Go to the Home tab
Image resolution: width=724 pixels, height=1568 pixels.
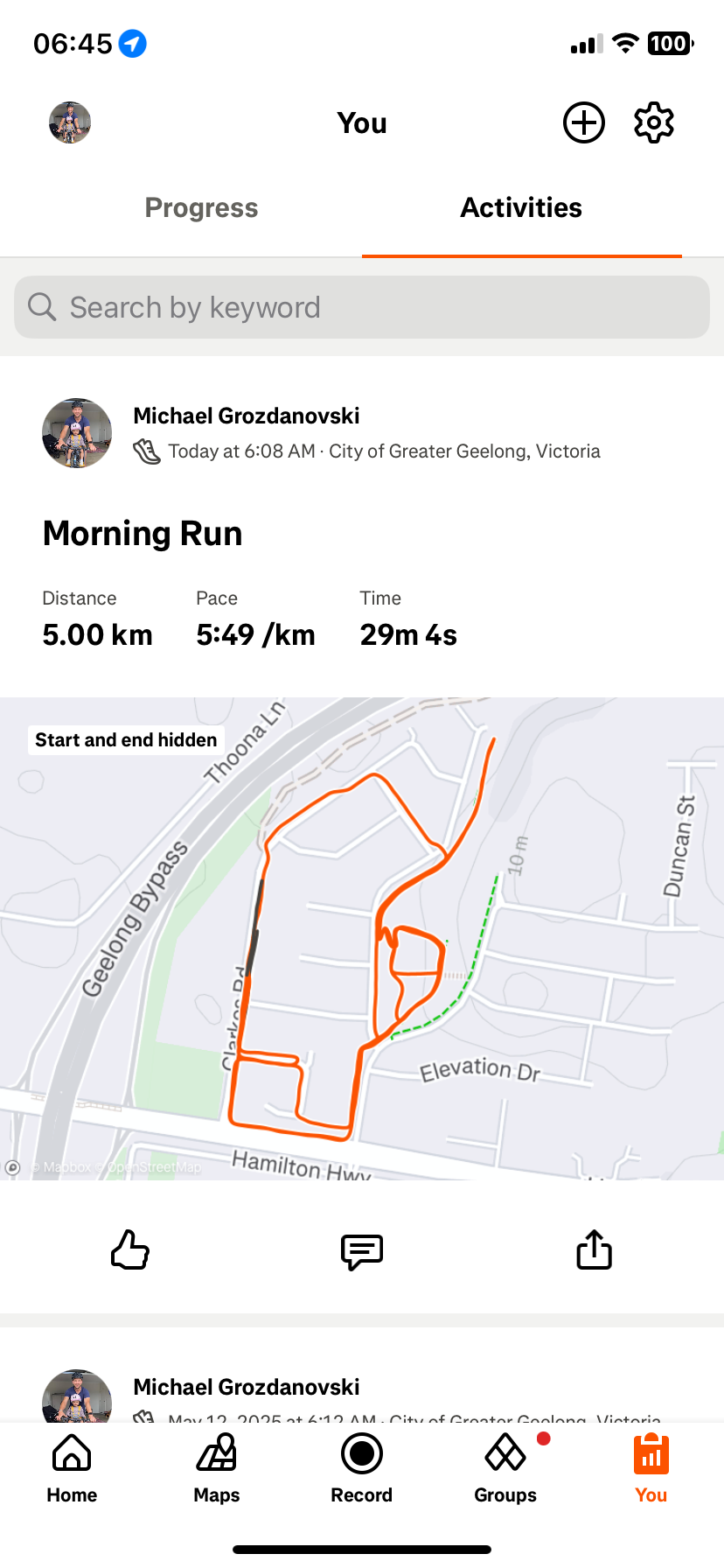(72, 1468)
